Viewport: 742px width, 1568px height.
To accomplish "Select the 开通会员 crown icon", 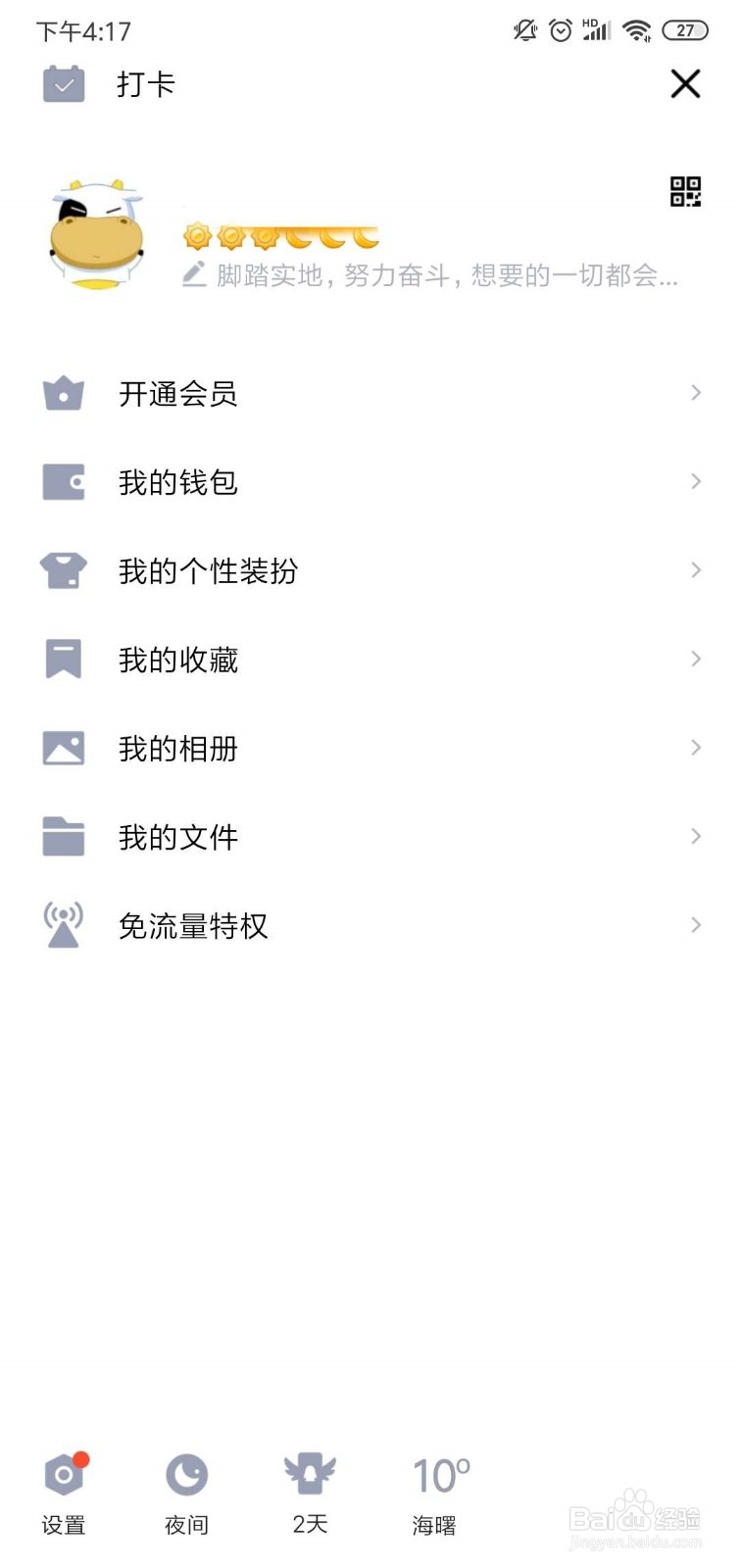I will click(63, 393).
